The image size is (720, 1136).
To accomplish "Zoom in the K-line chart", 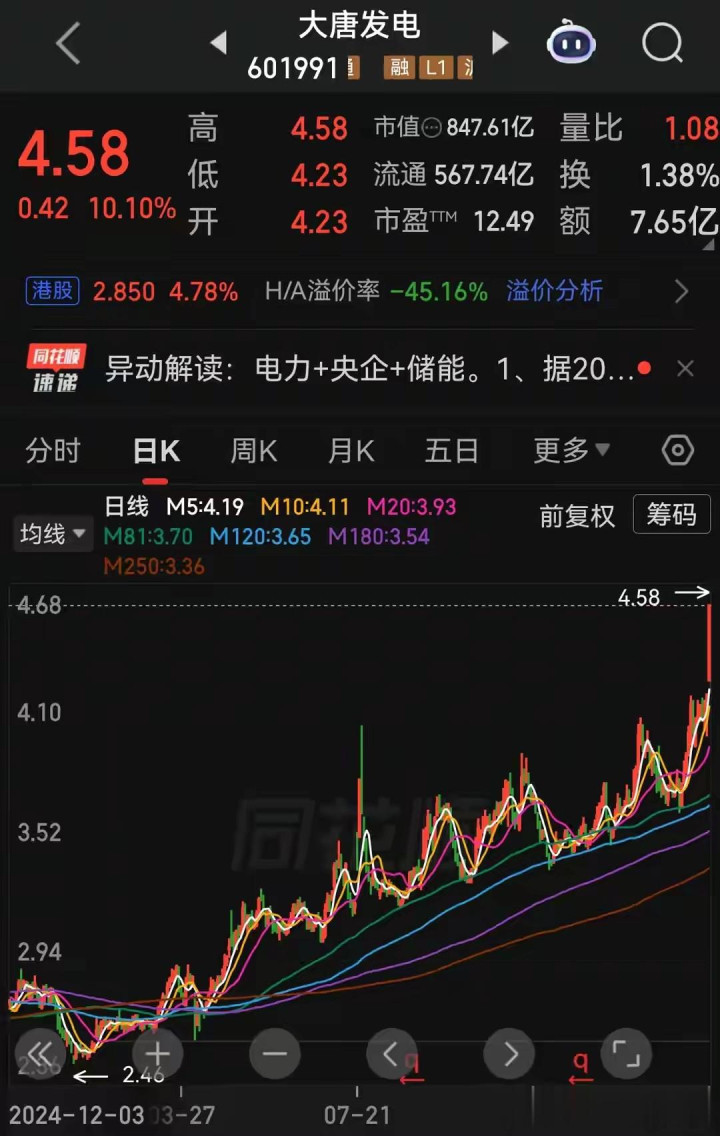I will pyautogui.click(x=157, y=1053).
